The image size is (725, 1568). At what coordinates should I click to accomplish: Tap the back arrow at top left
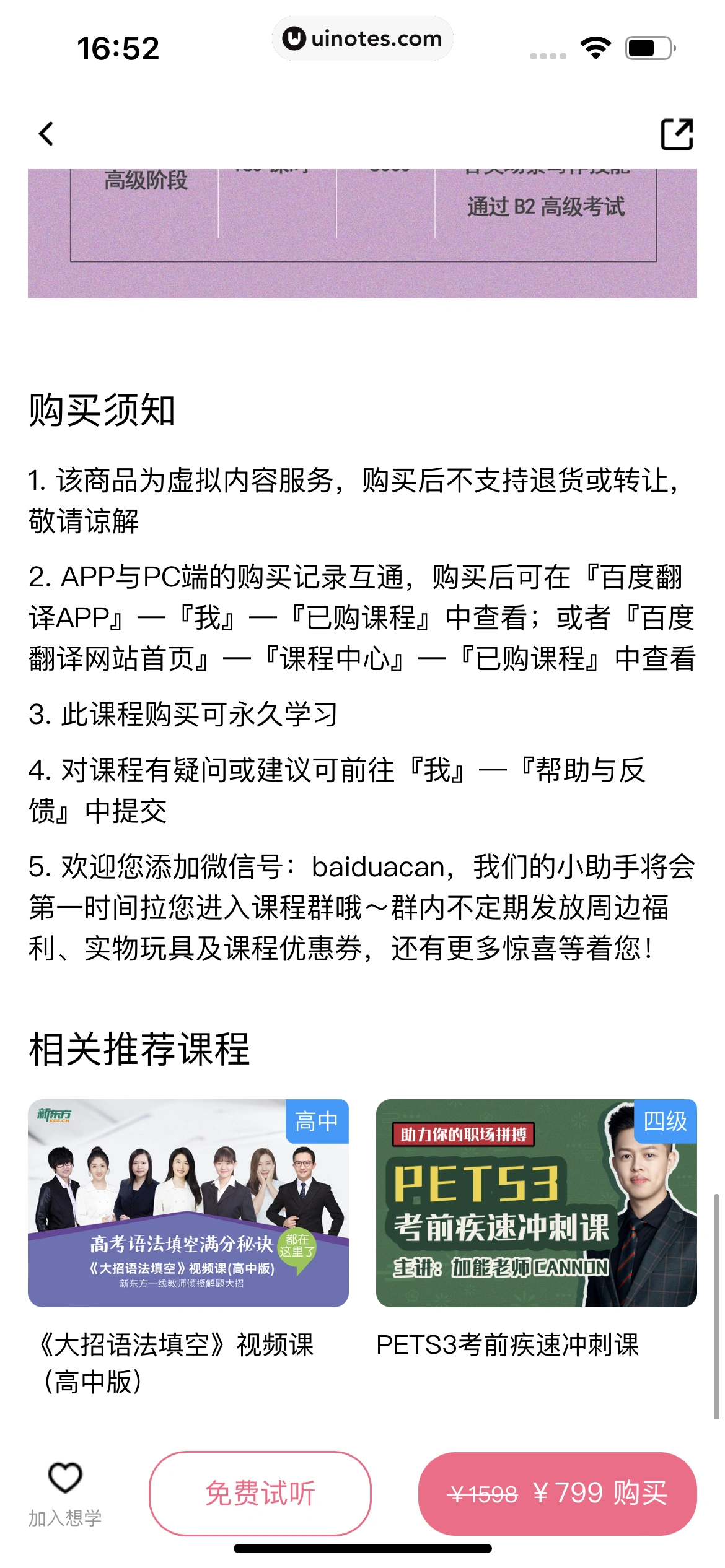[x=45, y=134]
